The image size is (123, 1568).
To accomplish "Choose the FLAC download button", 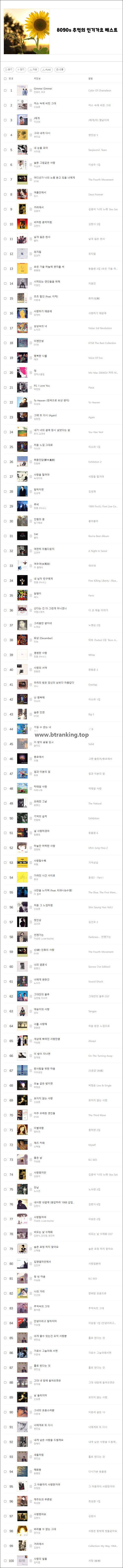I will 47,70.
